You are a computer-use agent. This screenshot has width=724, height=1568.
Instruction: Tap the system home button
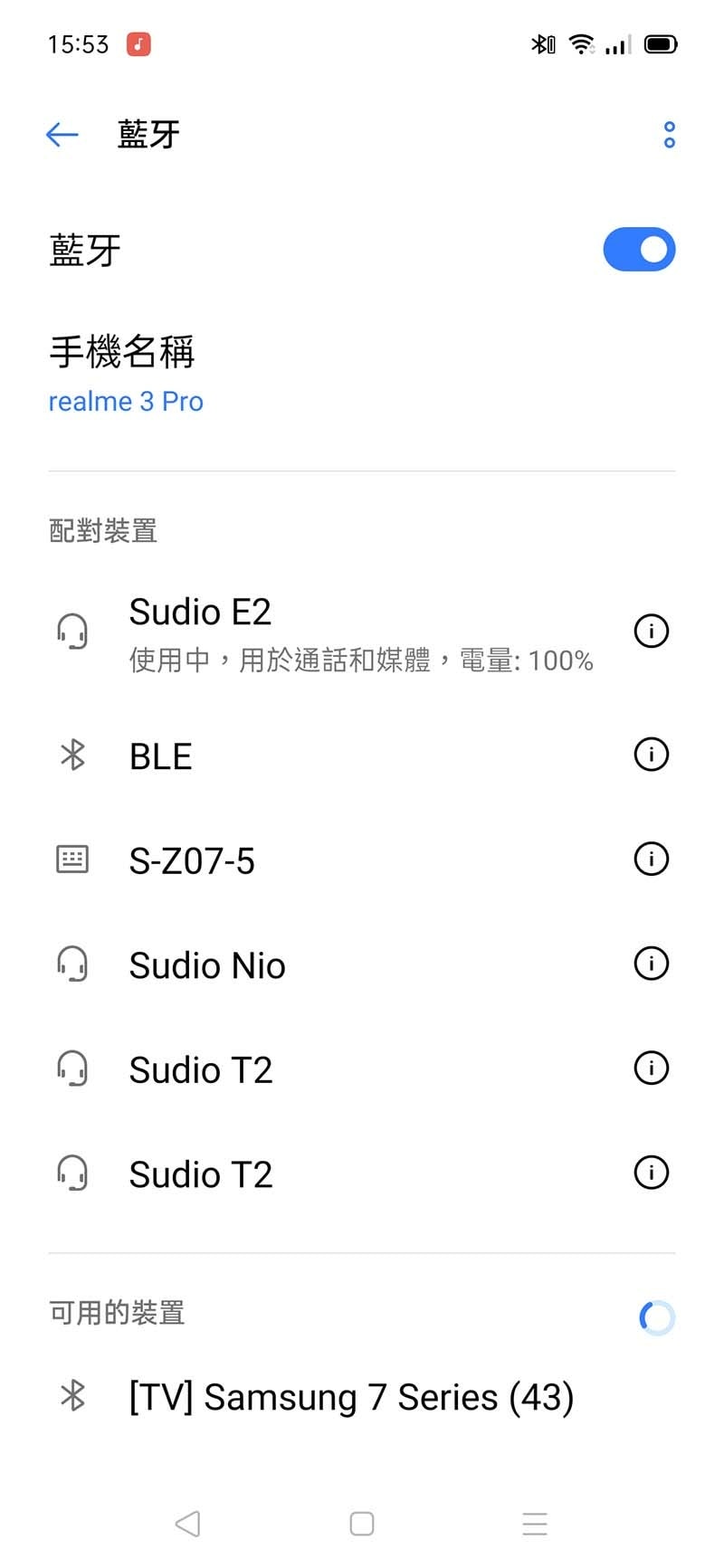coord(362,1524)
